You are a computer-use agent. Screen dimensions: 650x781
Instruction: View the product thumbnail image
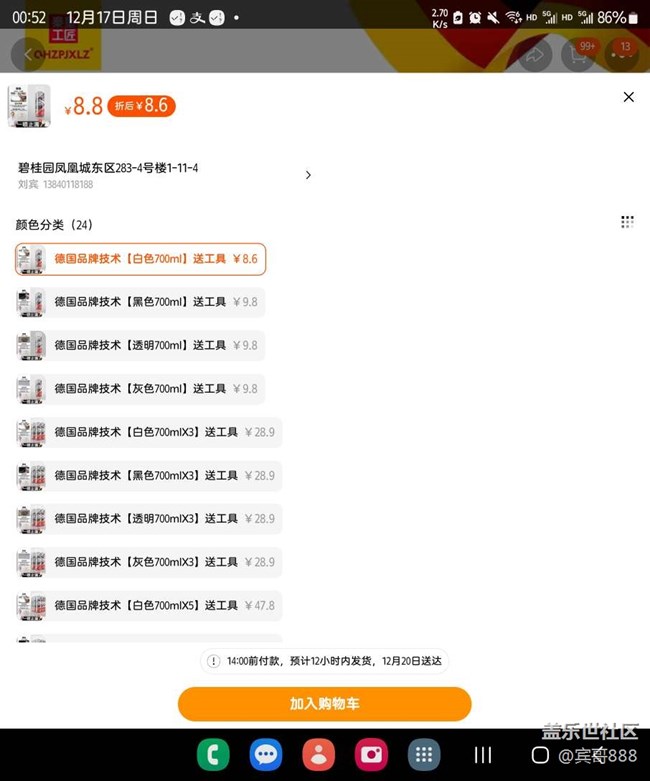[29, 106]
